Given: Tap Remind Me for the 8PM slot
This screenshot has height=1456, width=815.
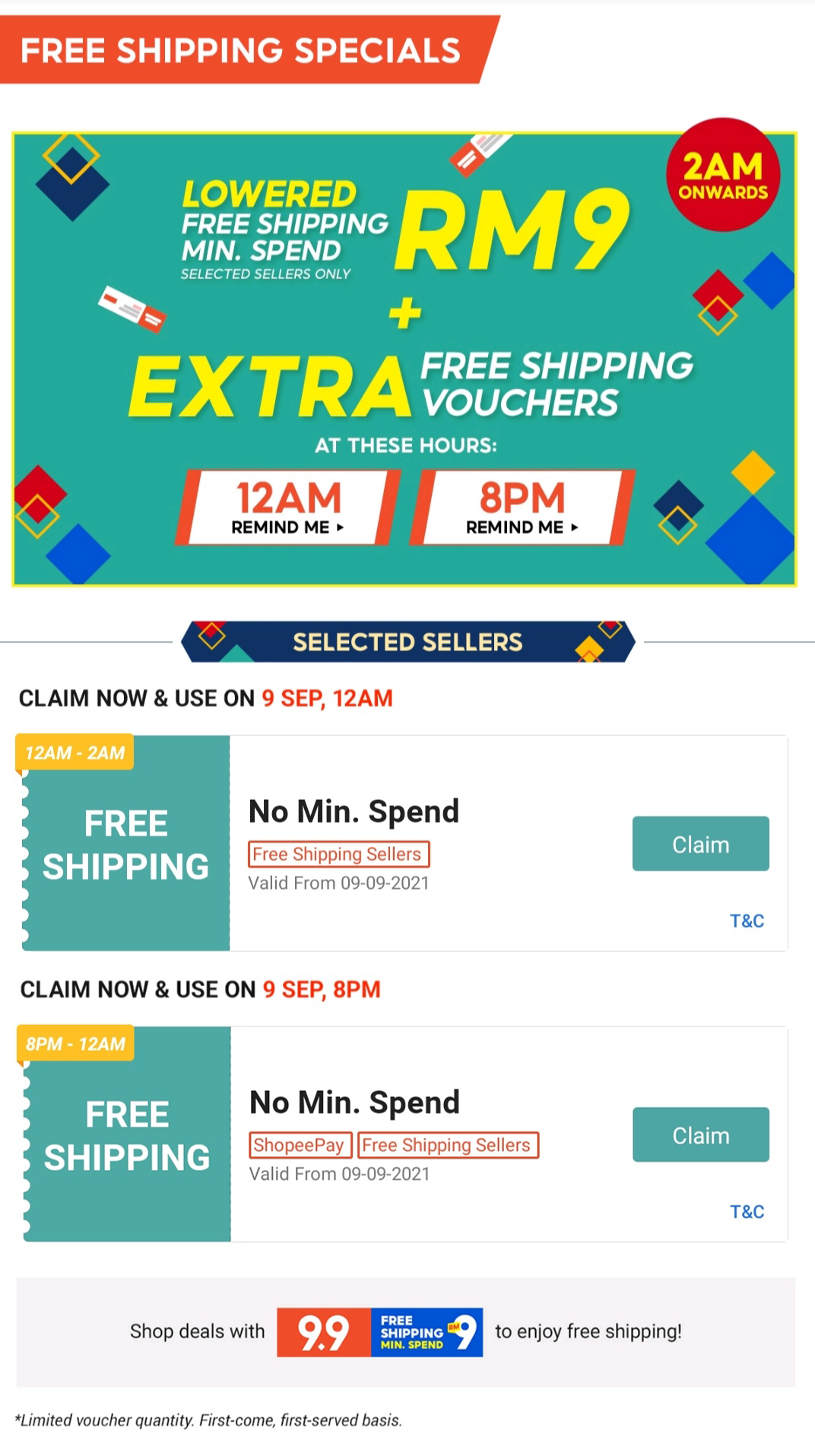Looking at the screenshot, I should [x=522, y=508].
